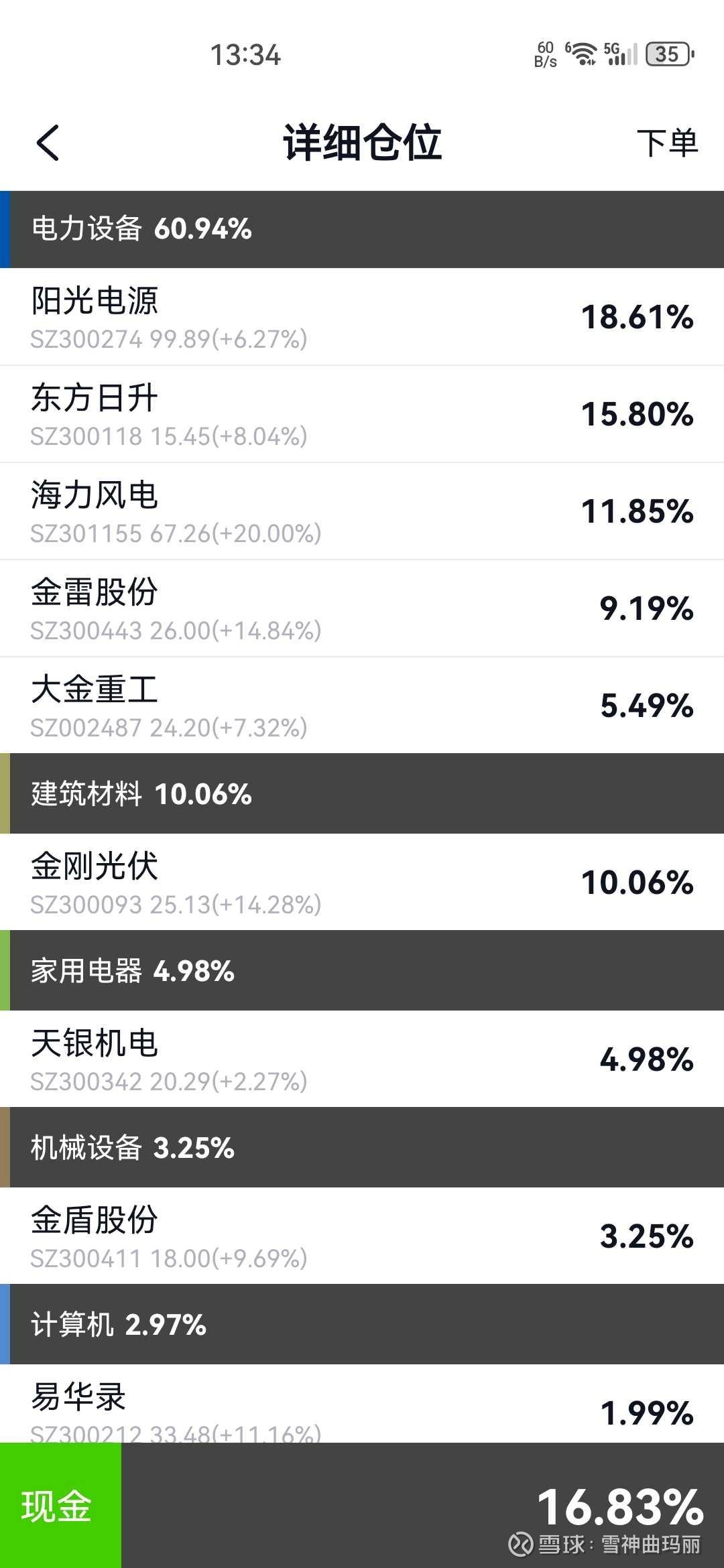Select the 金雷股份 row
Image resolution: width=724 pixels, height=1568 pixels.
coord(362,608)
